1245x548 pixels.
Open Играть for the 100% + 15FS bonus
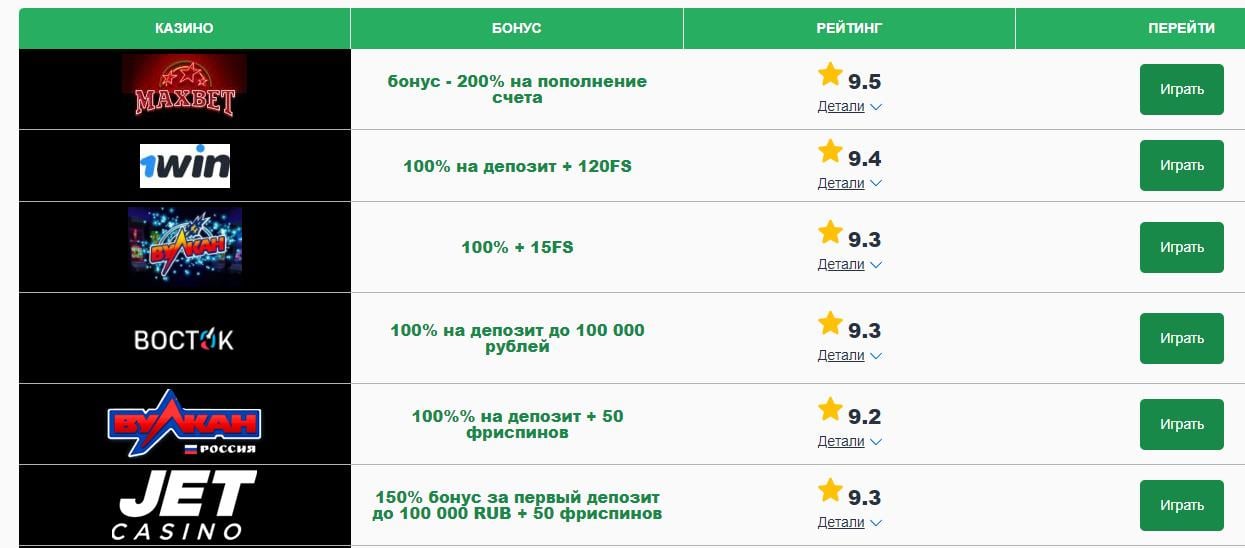[x=1181, y=247]
